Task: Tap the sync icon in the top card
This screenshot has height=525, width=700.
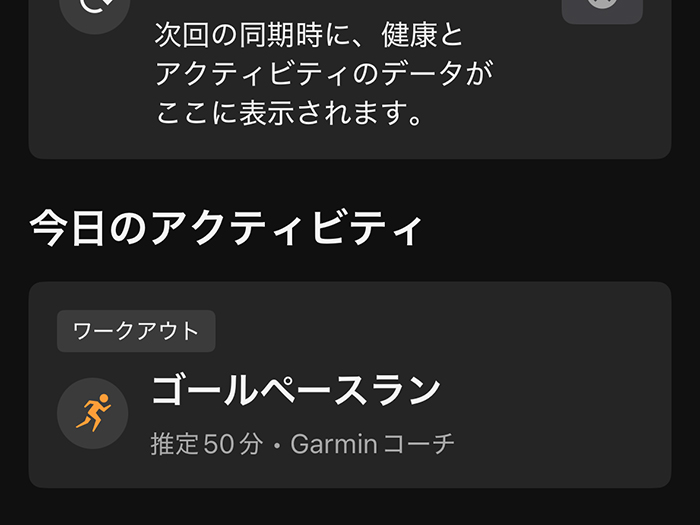Action: (x=93, y=9)
